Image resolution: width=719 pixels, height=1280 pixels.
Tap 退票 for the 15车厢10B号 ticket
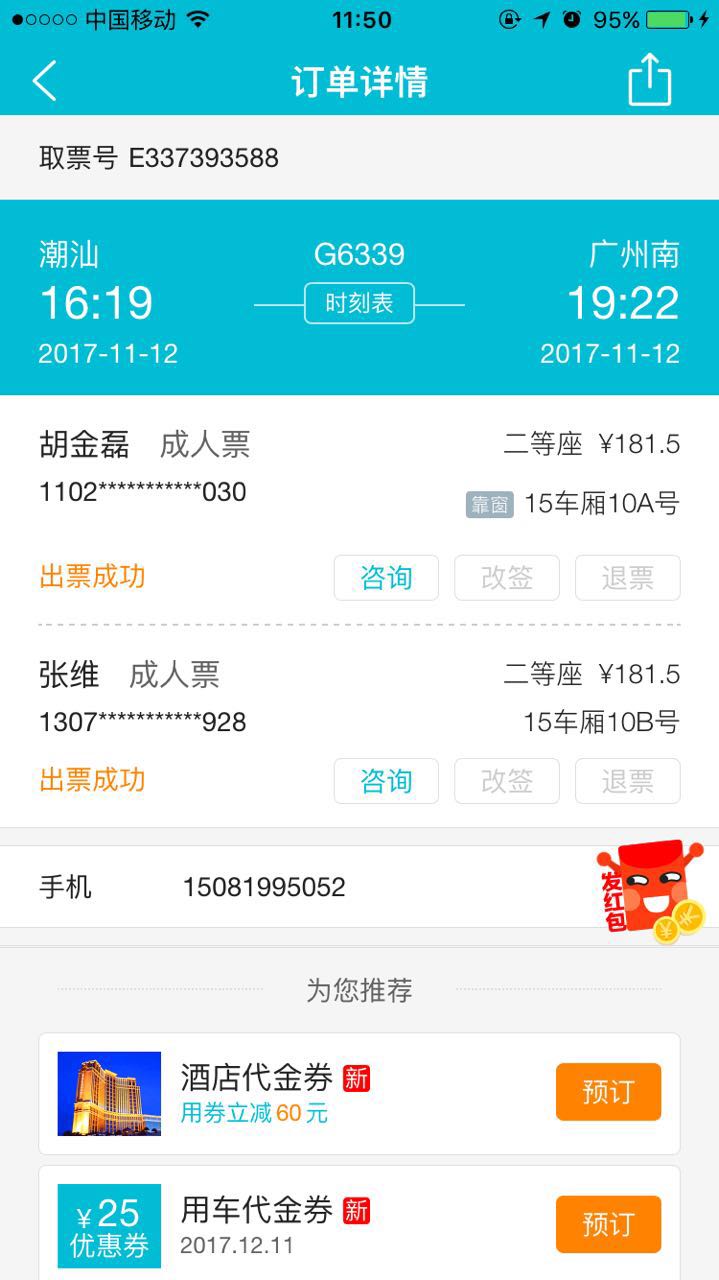pos(627,781)
